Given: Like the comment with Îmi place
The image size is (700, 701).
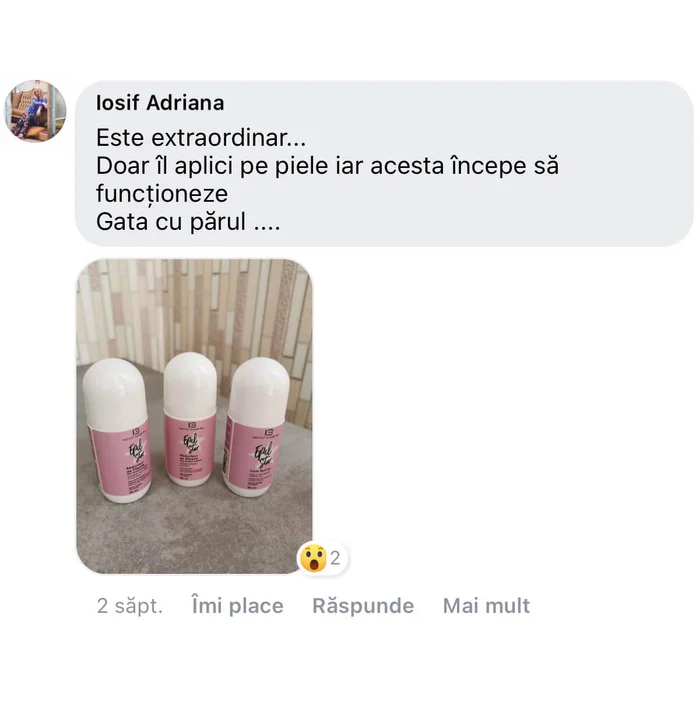Looking at the screenshot, I should [x=237, y=606].
